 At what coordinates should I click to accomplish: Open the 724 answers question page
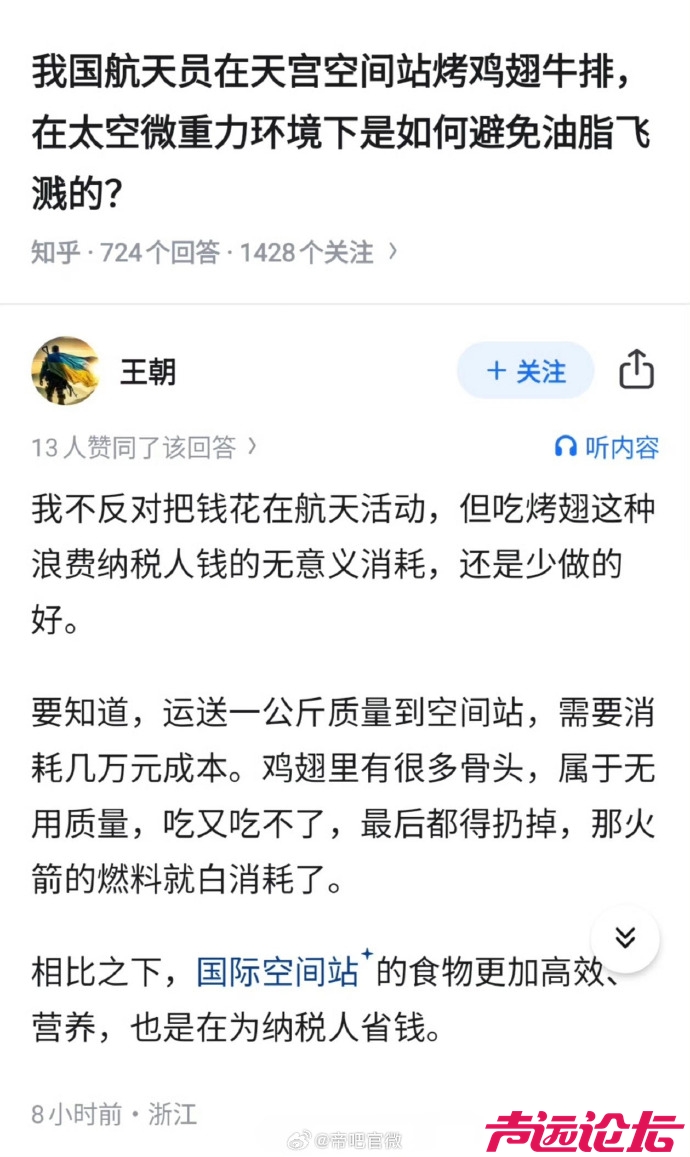point(214,253)
